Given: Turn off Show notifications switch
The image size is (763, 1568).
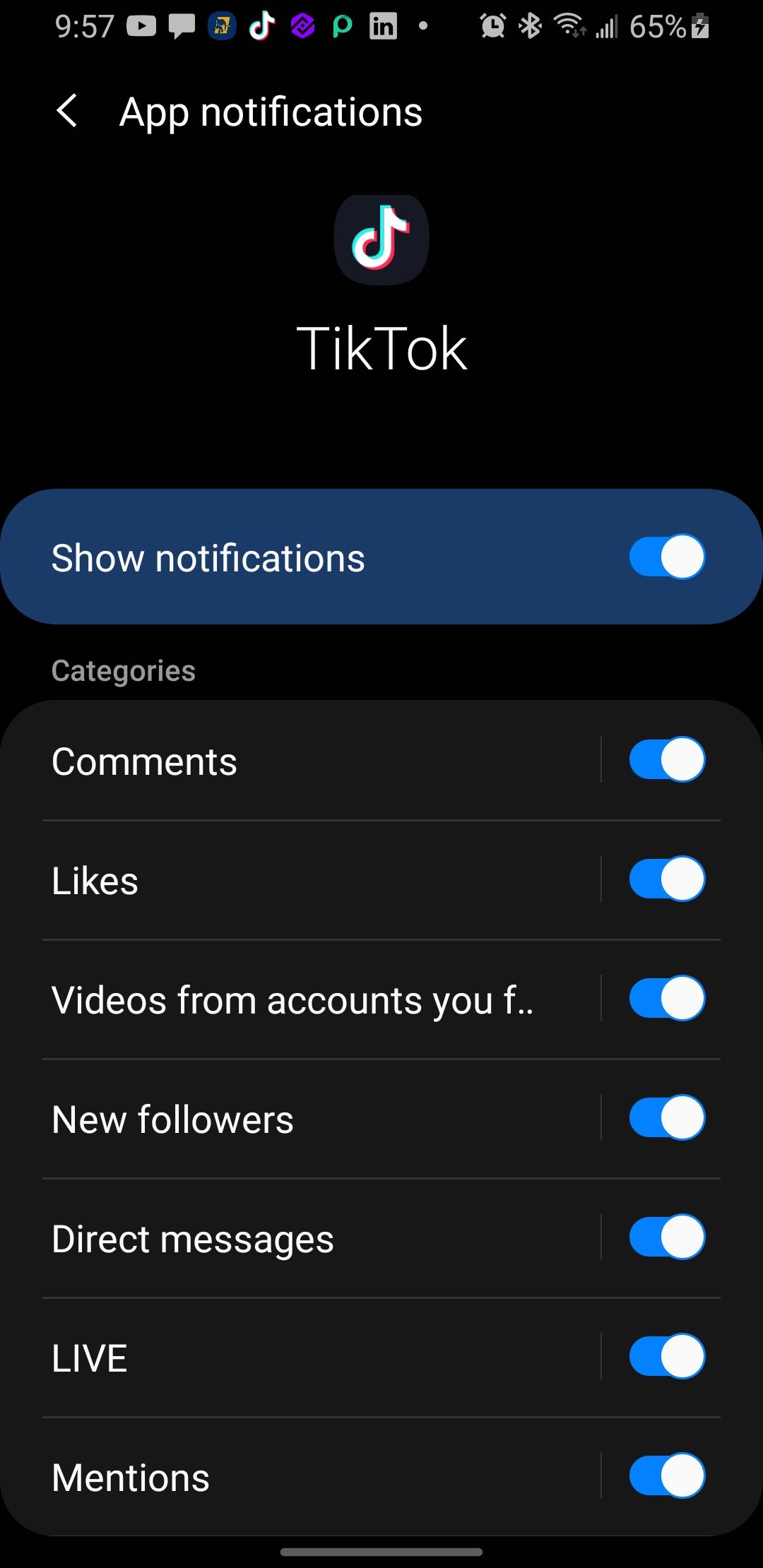Looking at the screenshot, I should [x=666, y=557].
